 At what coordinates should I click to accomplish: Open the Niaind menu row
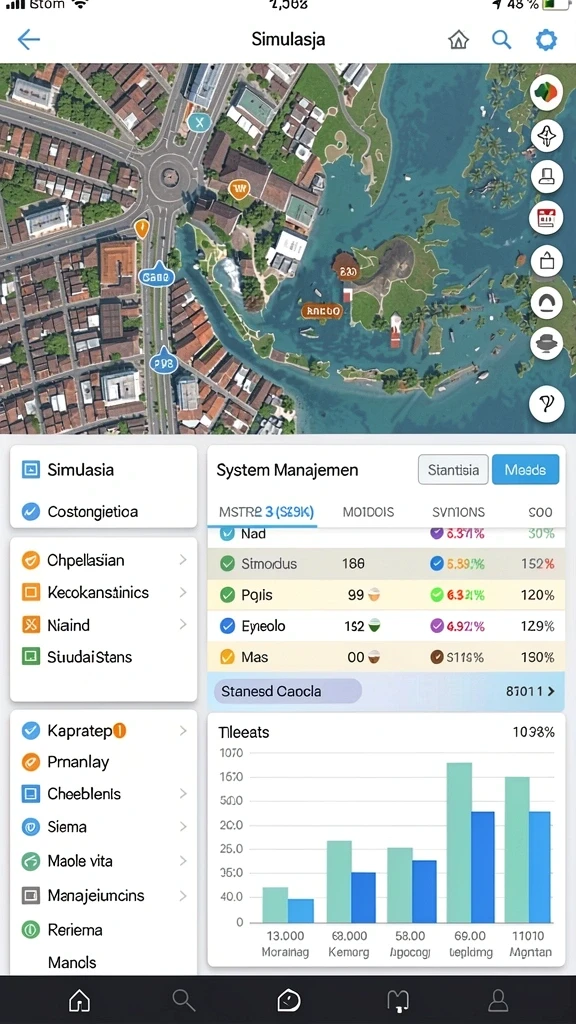tap(104, 625)
